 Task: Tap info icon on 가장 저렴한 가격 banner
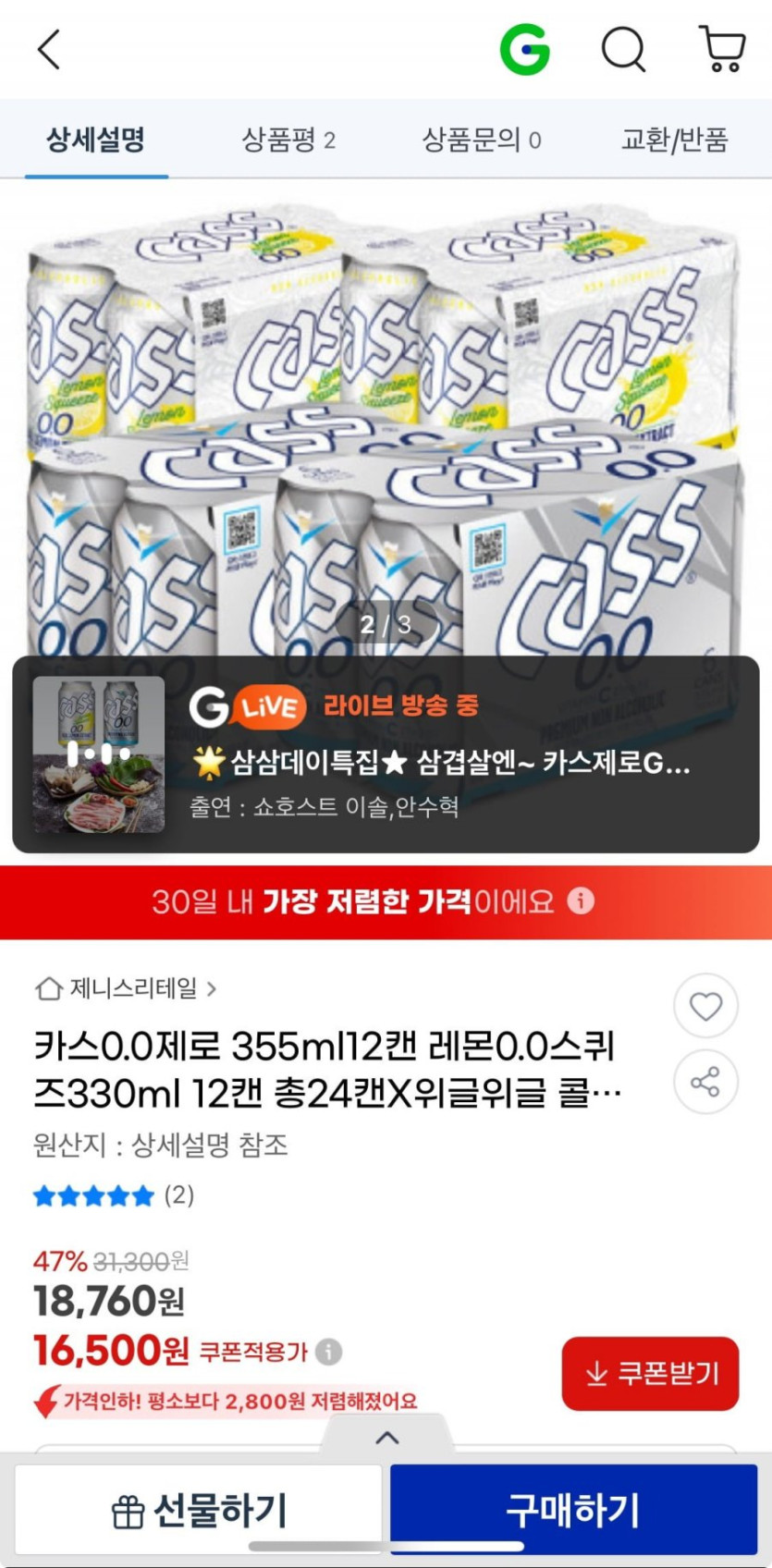tap(581, 900)
